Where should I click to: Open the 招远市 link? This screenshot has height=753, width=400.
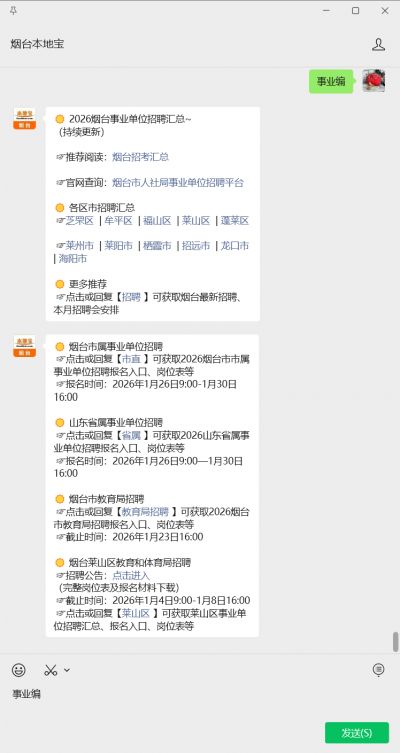tap(196, 246)
